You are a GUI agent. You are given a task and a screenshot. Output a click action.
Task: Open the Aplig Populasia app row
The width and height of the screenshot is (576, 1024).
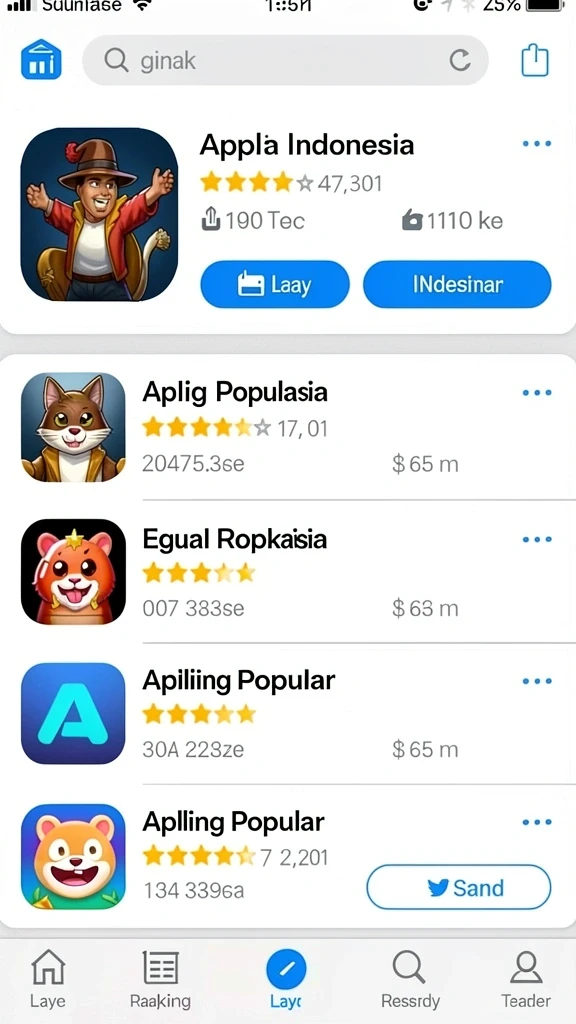click(x=288, y=428)
